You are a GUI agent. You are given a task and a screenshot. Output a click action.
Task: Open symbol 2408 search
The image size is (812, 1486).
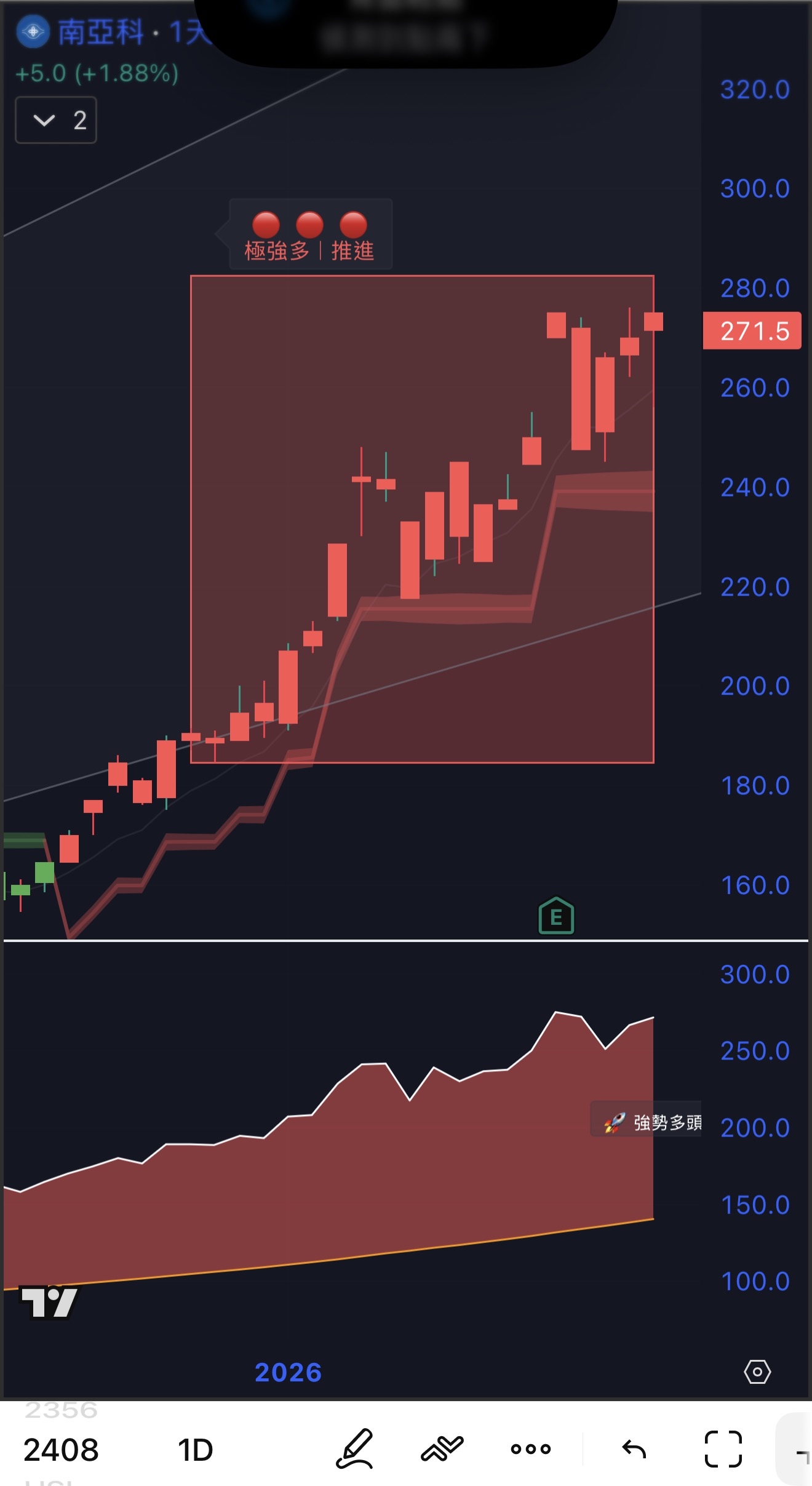coord(61,1450)
